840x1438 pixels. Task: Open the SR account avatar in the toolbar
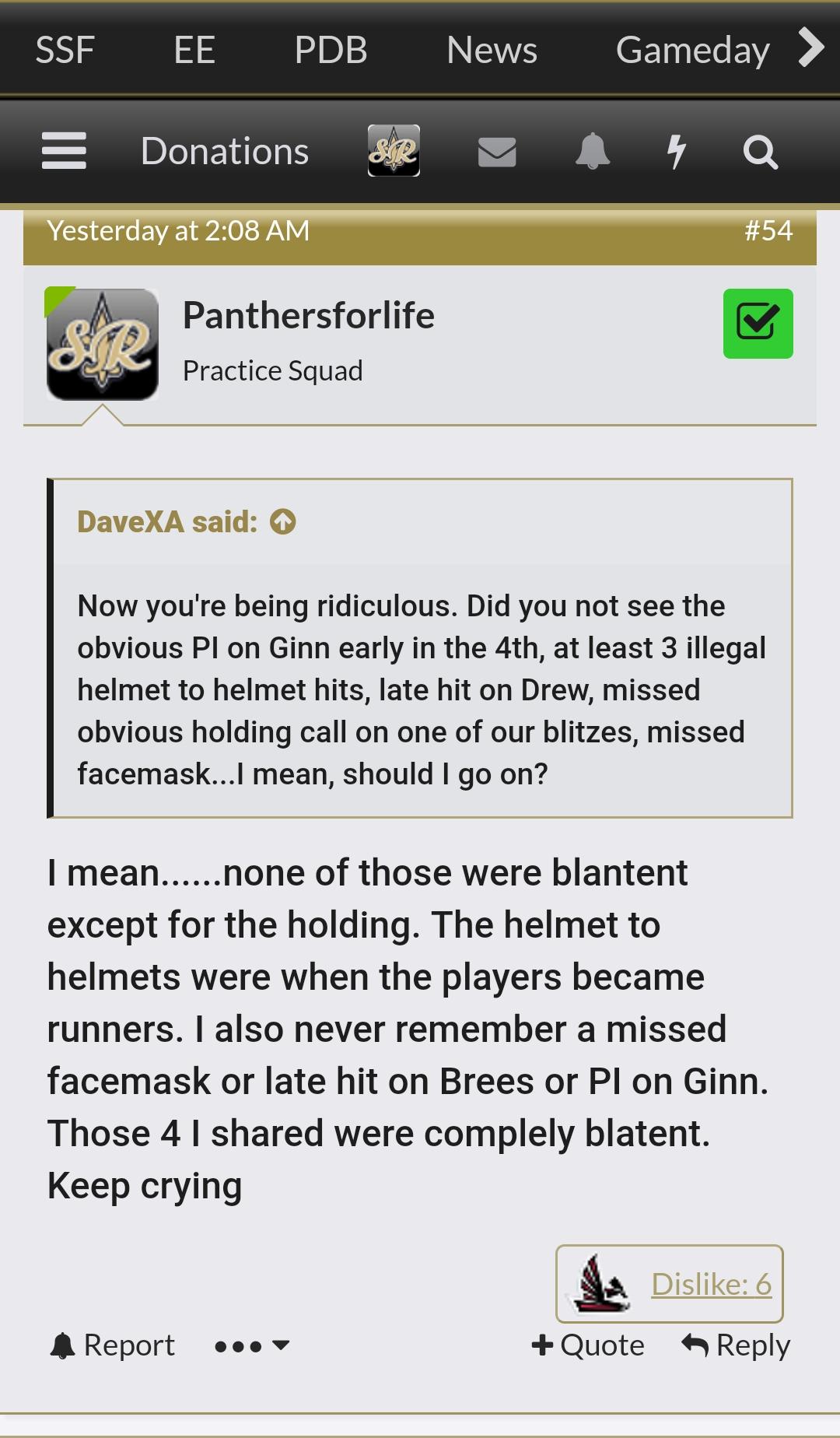[x=394, y=150]
